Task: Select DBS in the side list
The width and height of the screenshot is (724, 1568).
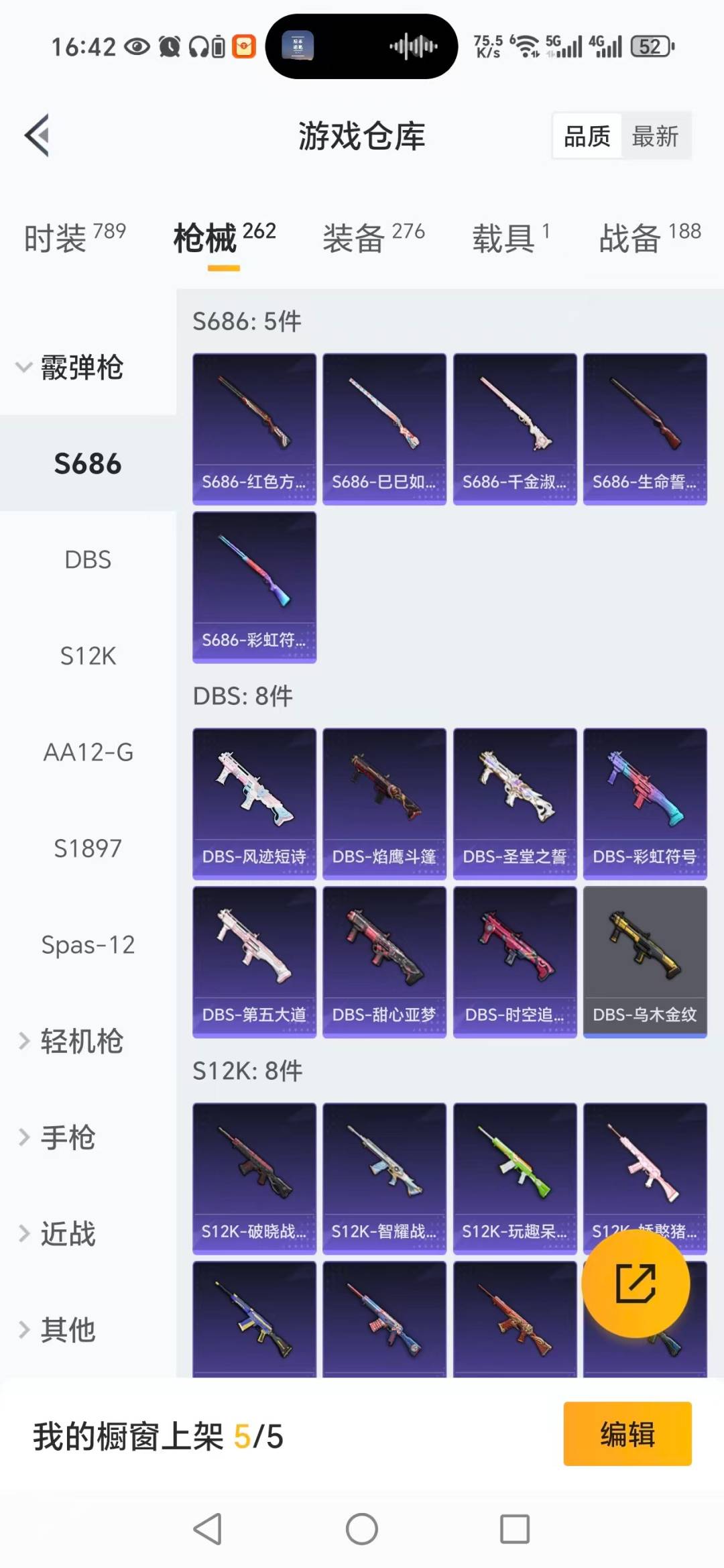Action: click(x=88, y=560)
